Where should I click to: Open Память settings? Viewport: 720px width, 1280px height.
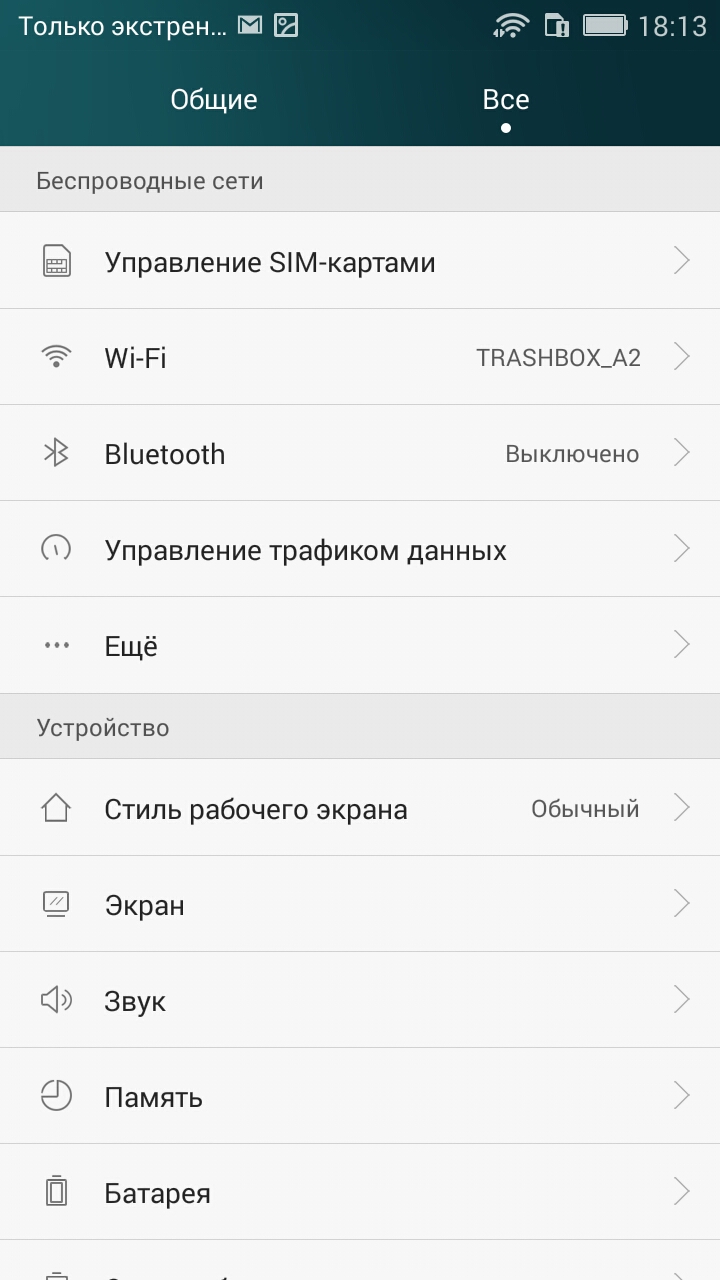(360, 1096)
